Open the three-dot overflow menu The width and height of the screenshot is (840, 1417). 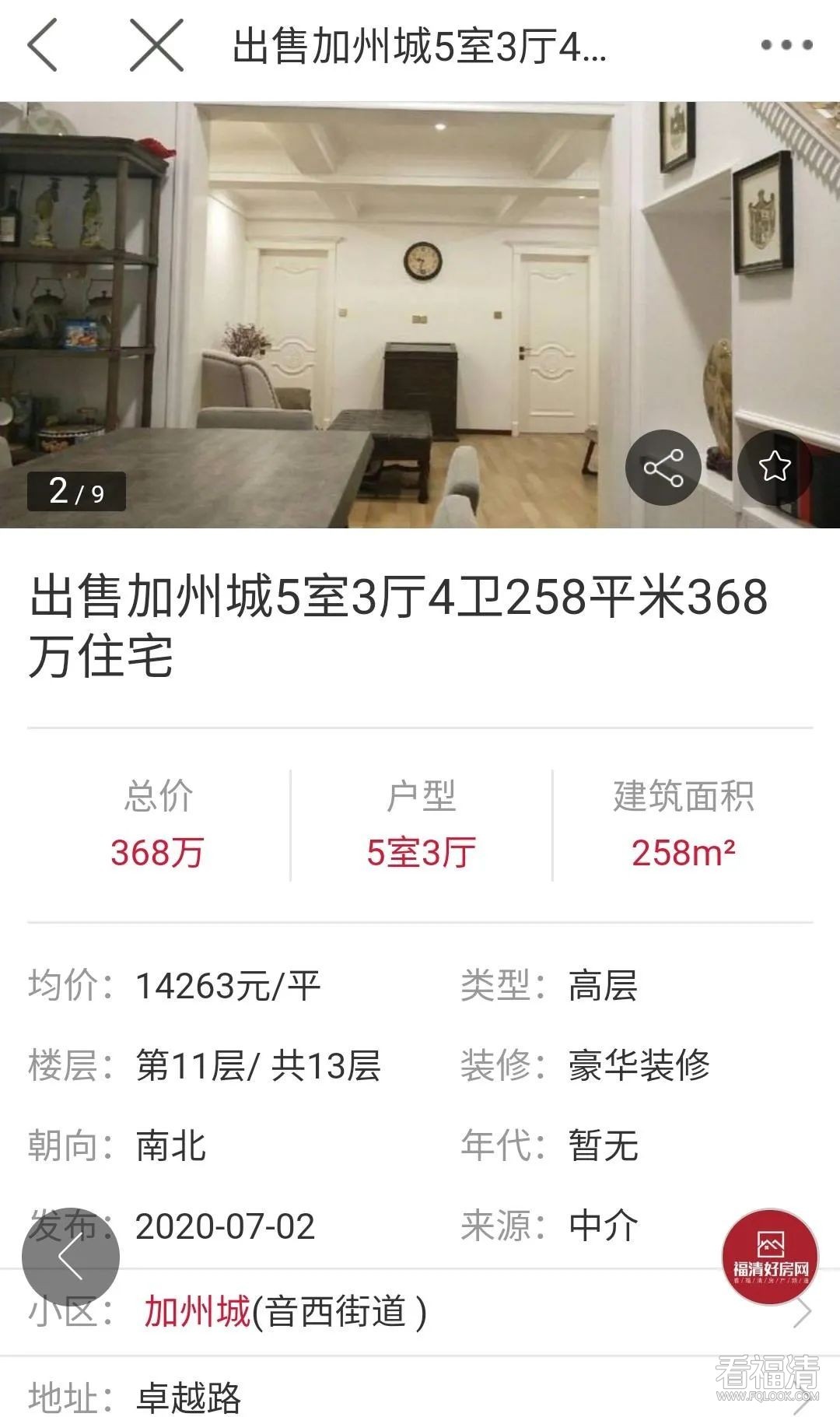(x=786, y=45)
